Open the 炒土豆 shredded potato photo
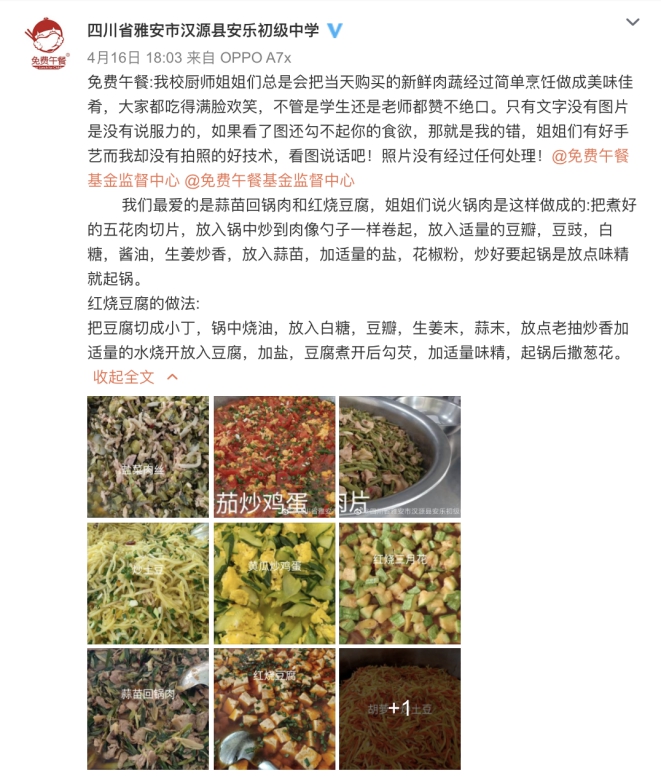Image resolution: width=662 pixels, height=776 pixels. pyautogui.click(x=148, y=583)
